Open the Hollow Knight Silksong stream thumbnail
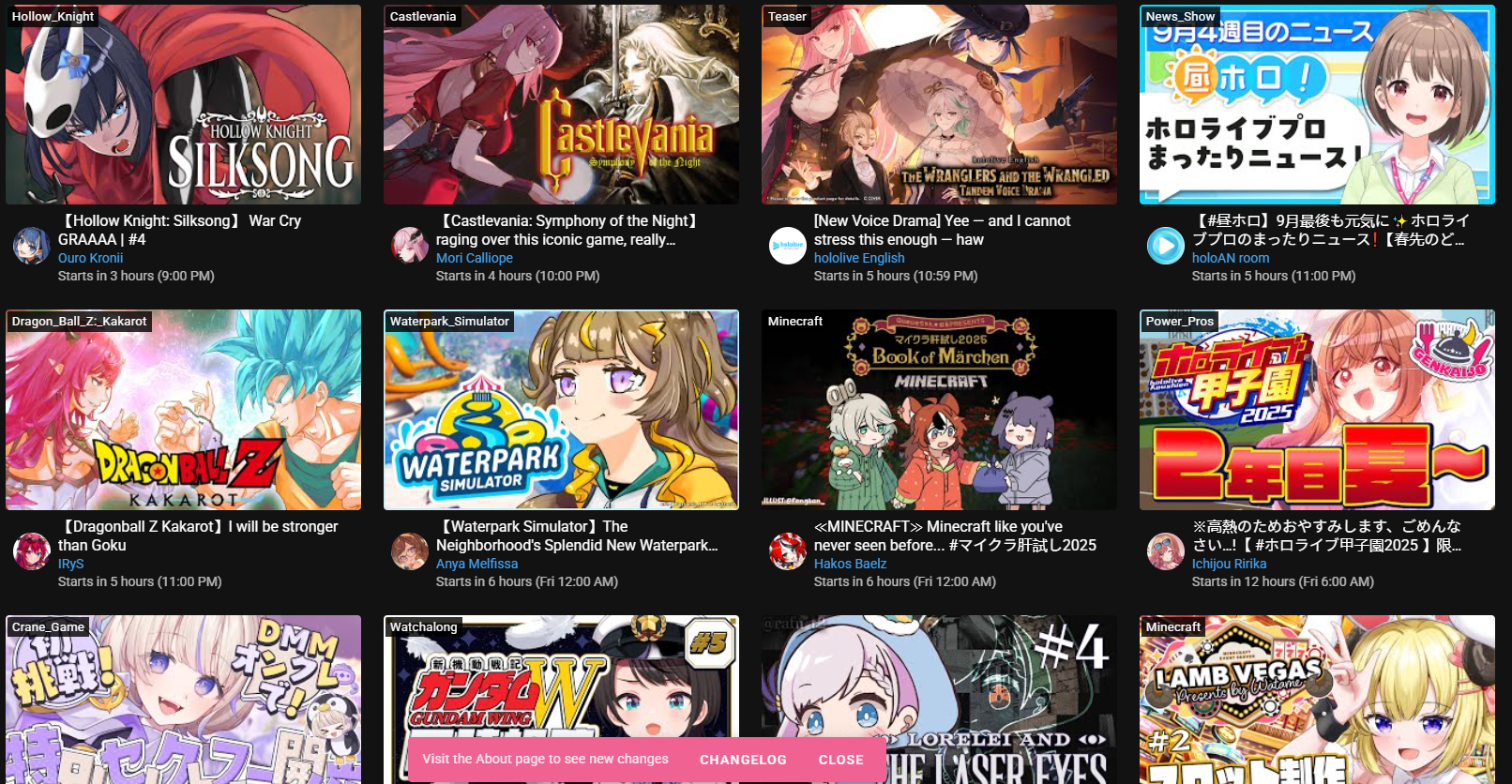Image resolution: width=1512 pixels, height=784 pixels. [x=183, y=105]
